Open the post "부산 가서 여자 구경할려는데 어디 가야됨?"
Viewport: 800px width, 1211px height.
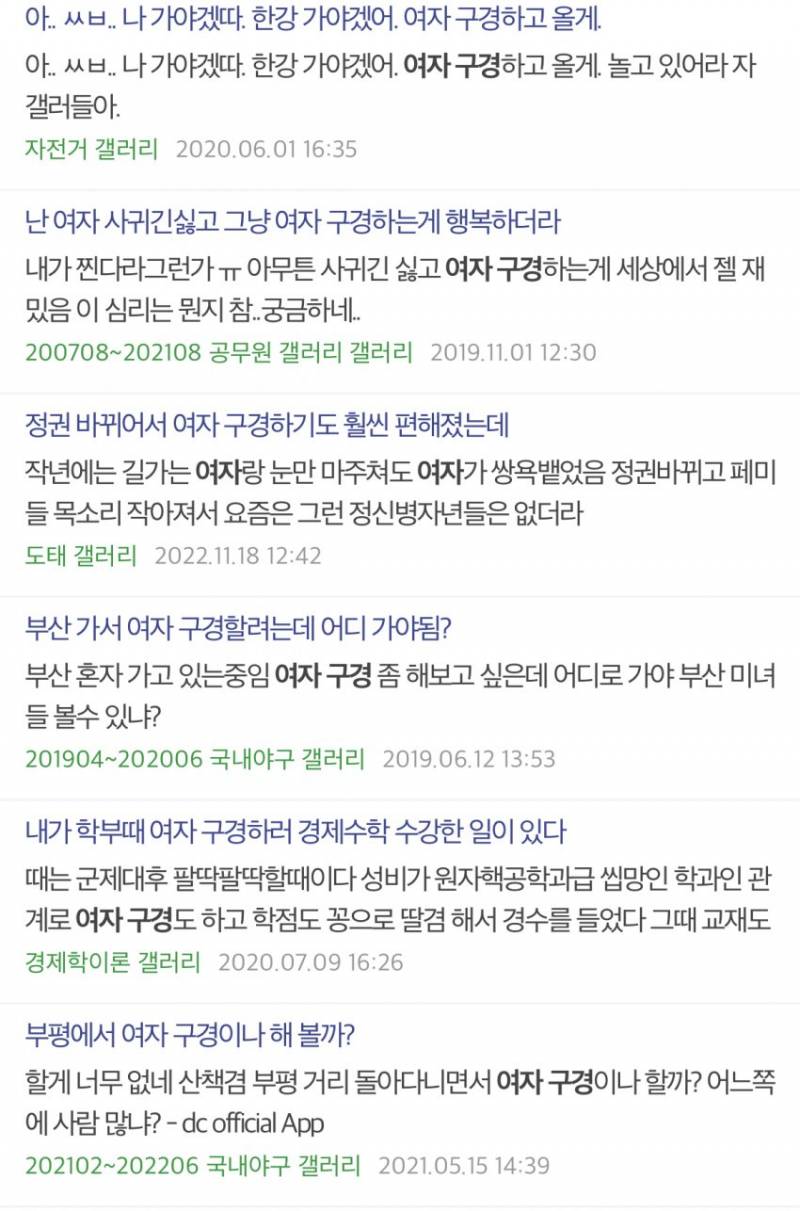click(x=240, y=630)
